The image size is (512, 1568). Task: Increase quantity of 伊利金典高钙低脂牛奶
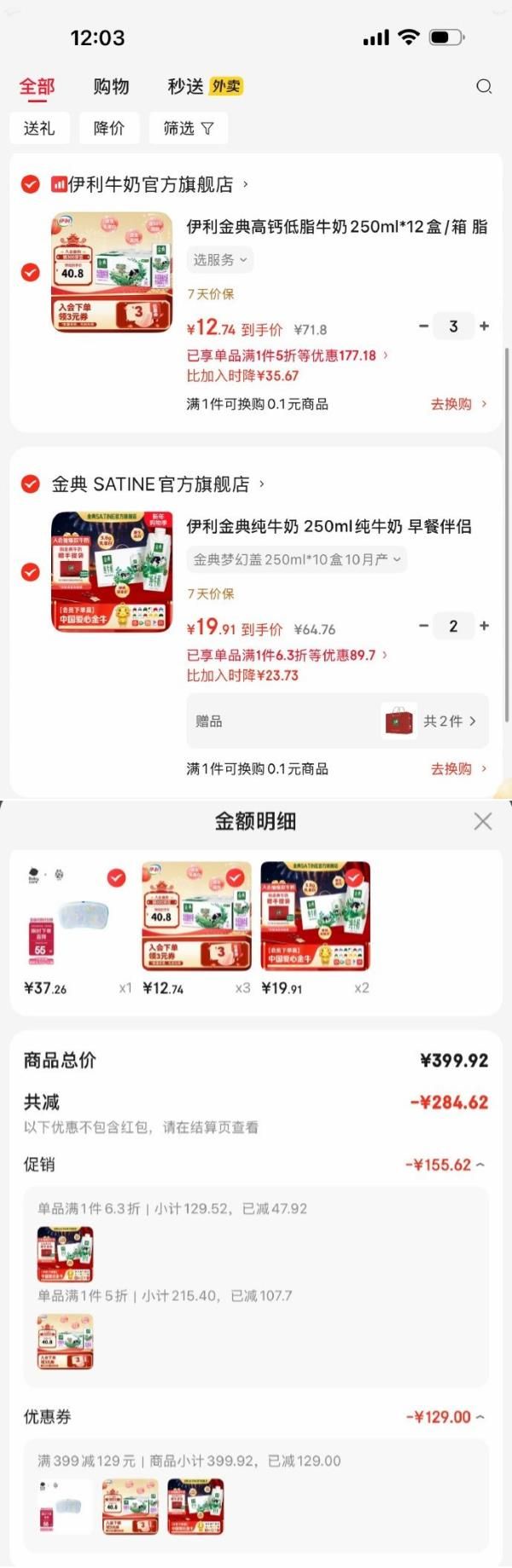click(x=485, y=326)
